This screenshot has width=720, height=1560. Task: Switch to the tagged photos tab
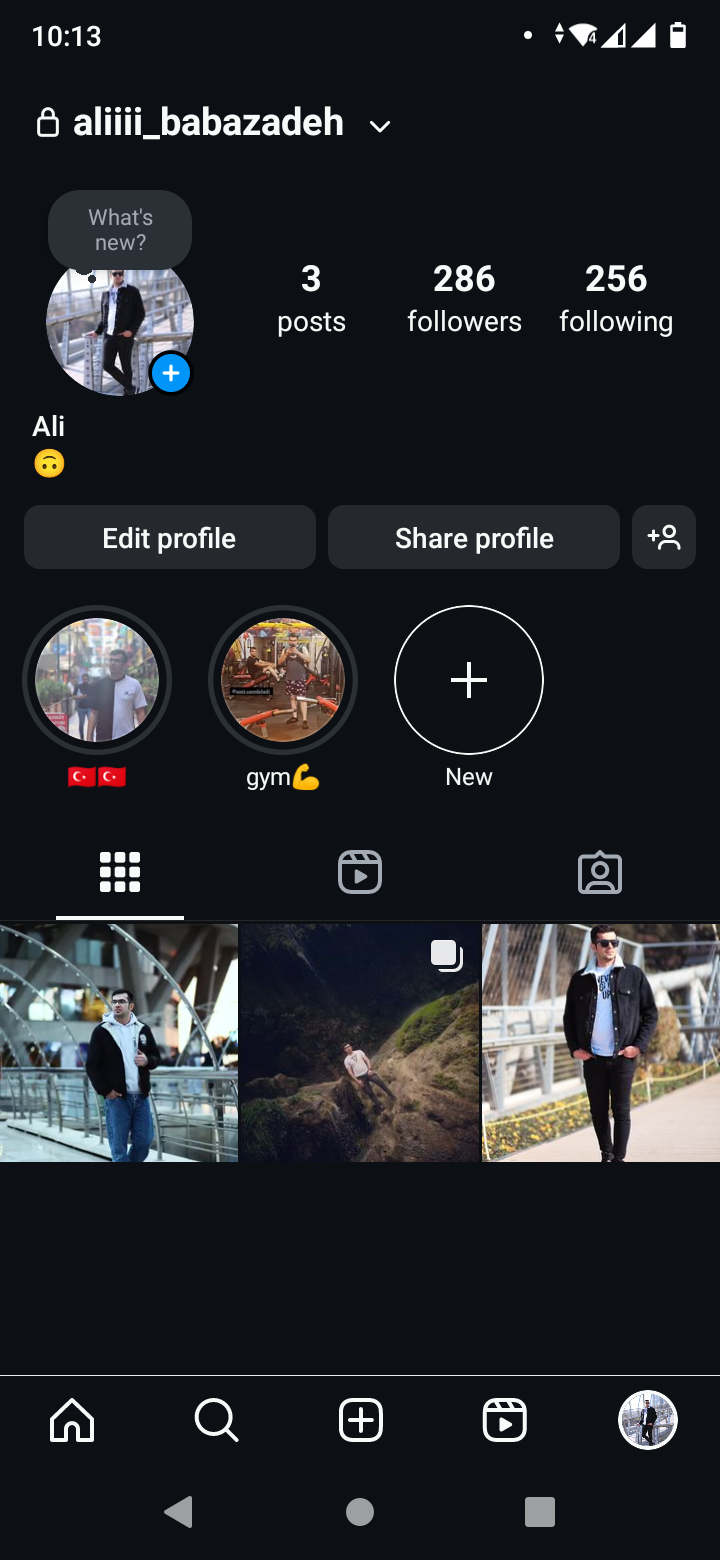coord(600,872)
